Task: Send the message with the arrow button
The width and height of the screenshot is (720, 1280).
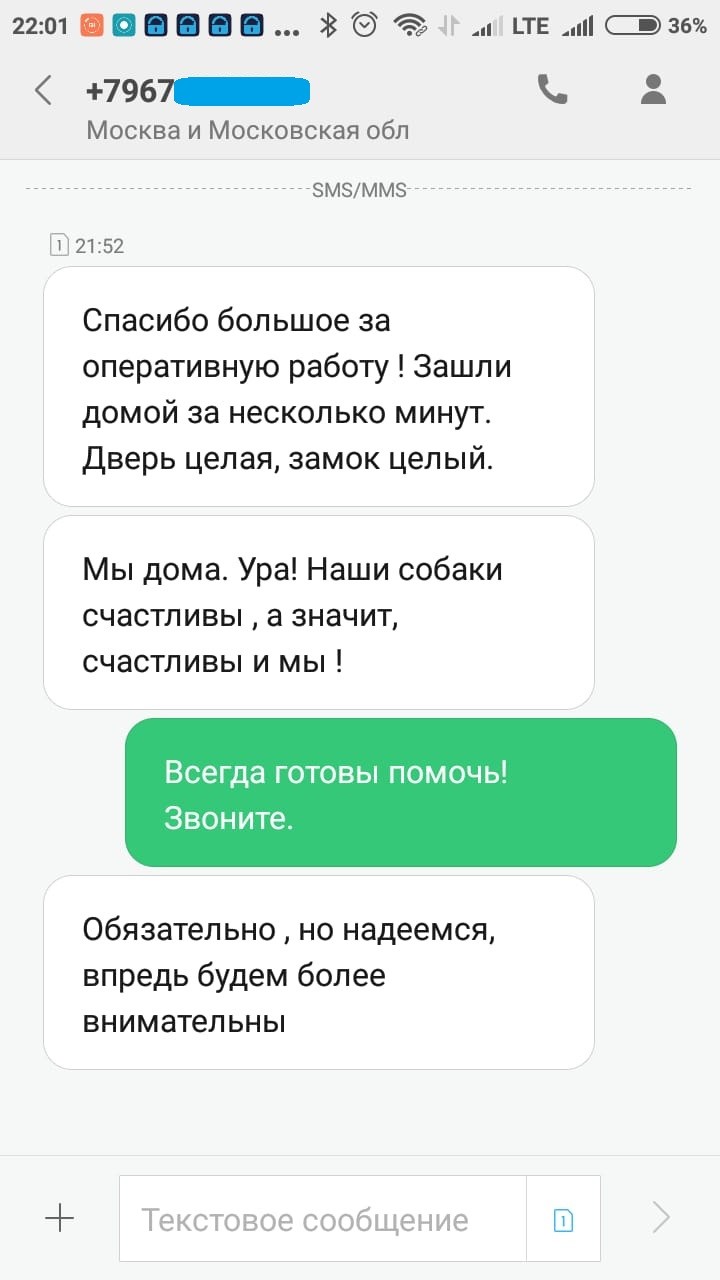Action: click(x=661, y=1218)
